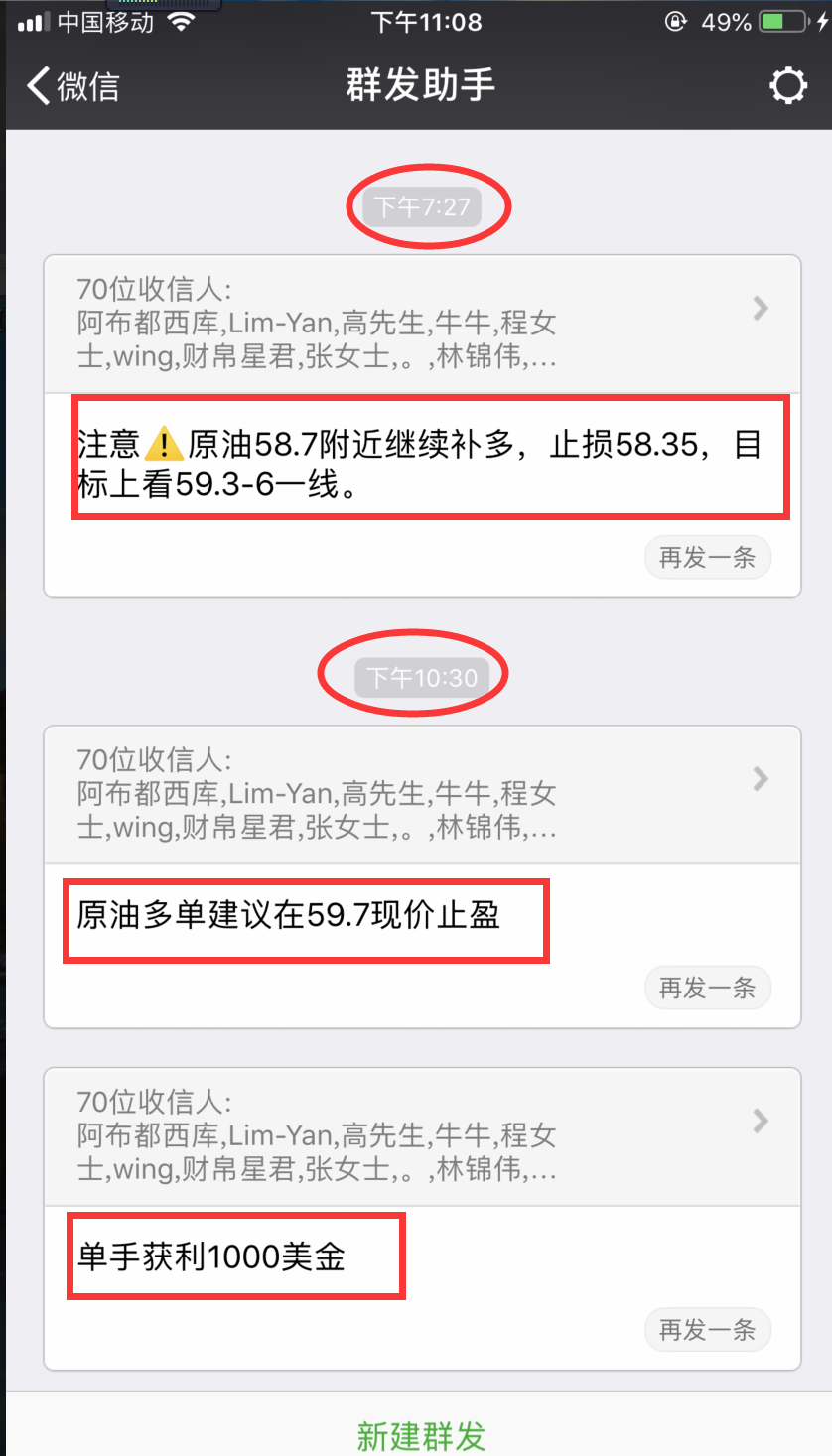Go back to 微信
Screen dimensions: 832x1456
tap(72, 86)
